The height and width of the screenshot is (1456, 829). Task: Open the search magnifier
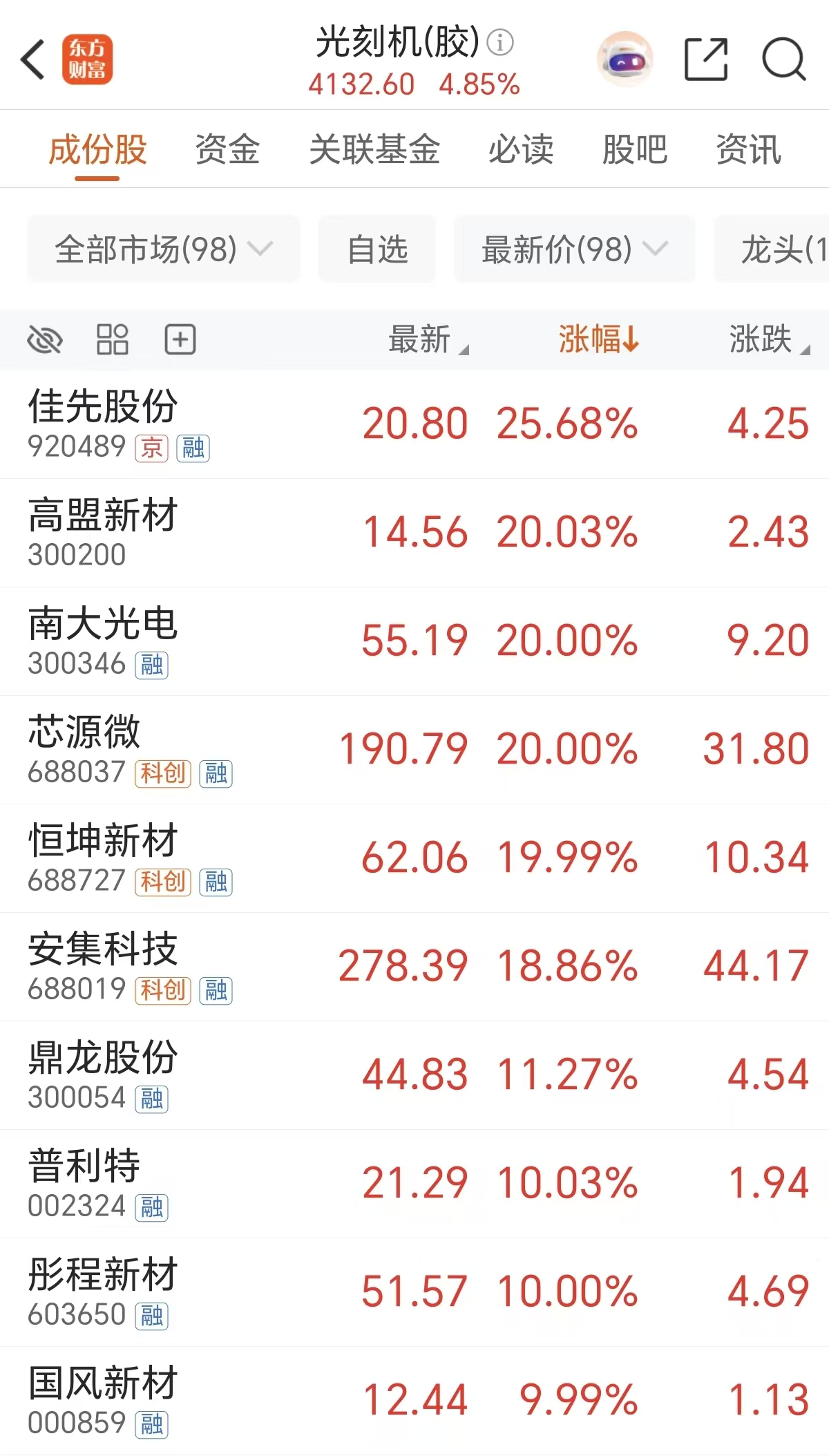pyautogui.click(x=783, y=59)
